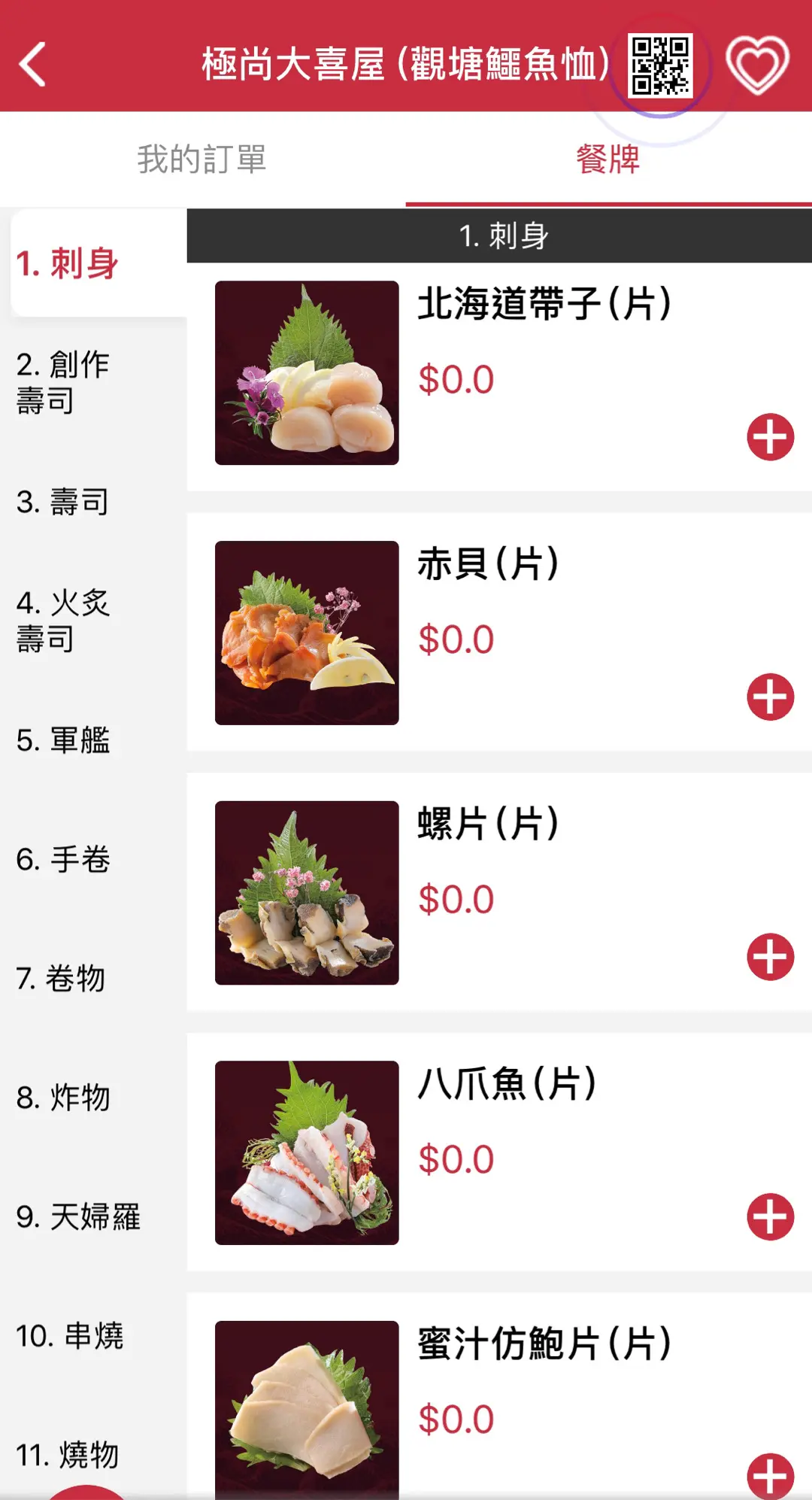Add 赤貝(片) to the order
Viewport: 812px width, 1500px height.
pyautogui.click(x=770, y=697)
